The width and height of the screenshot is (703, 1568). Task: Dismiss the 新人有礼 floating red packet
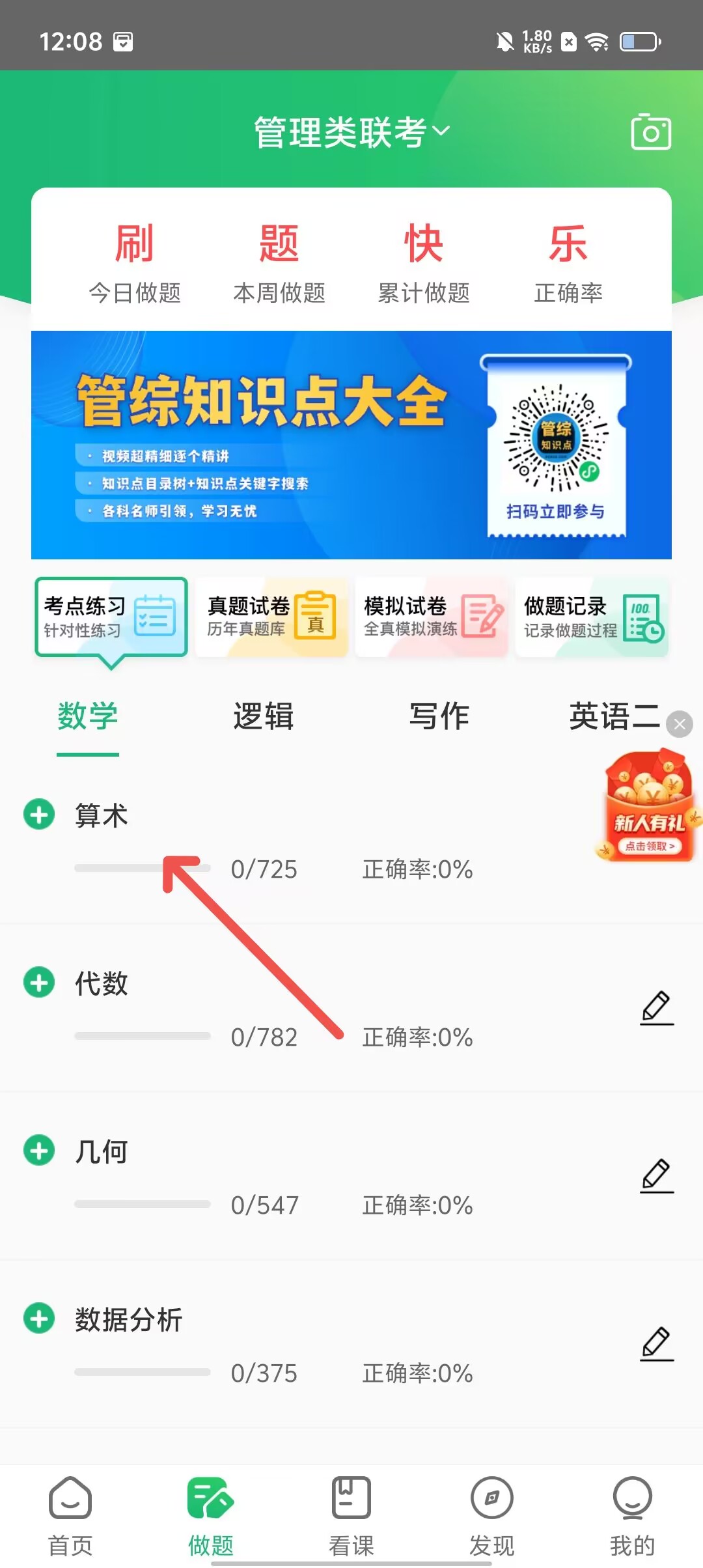click(680, 724)
